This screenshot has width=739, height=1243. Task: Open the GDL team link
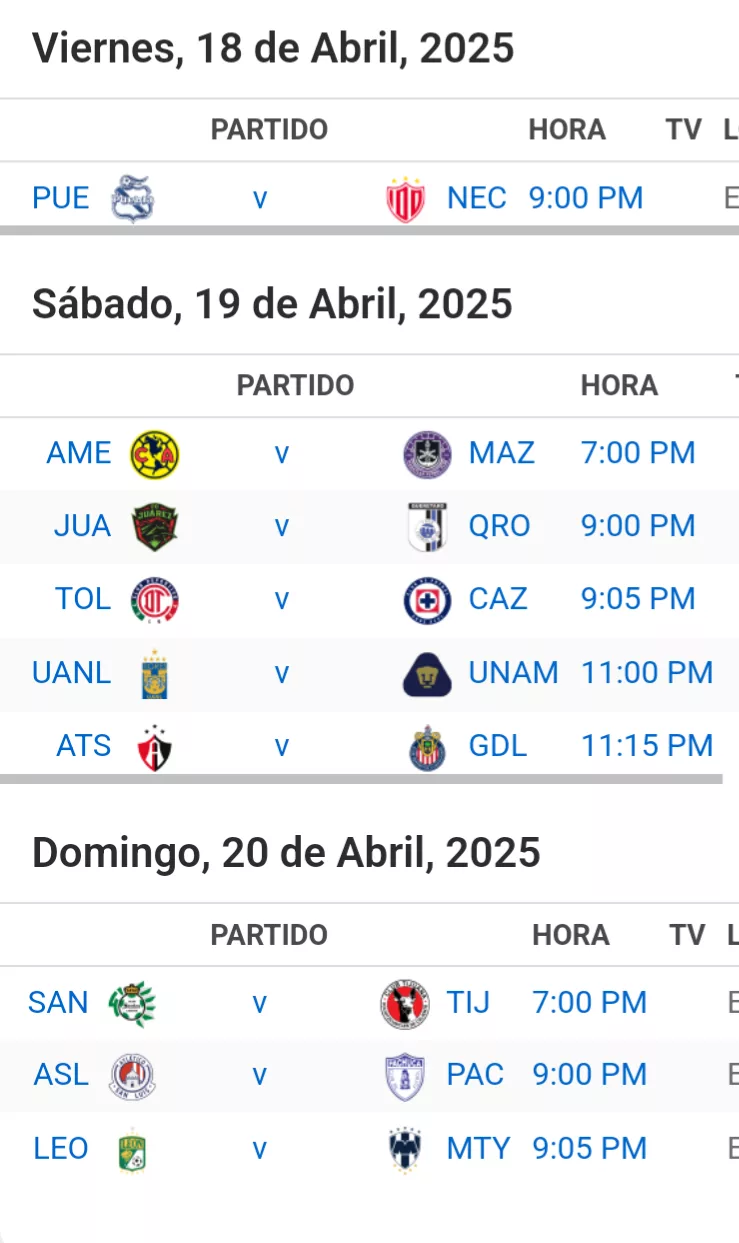(x=497, y=746)
